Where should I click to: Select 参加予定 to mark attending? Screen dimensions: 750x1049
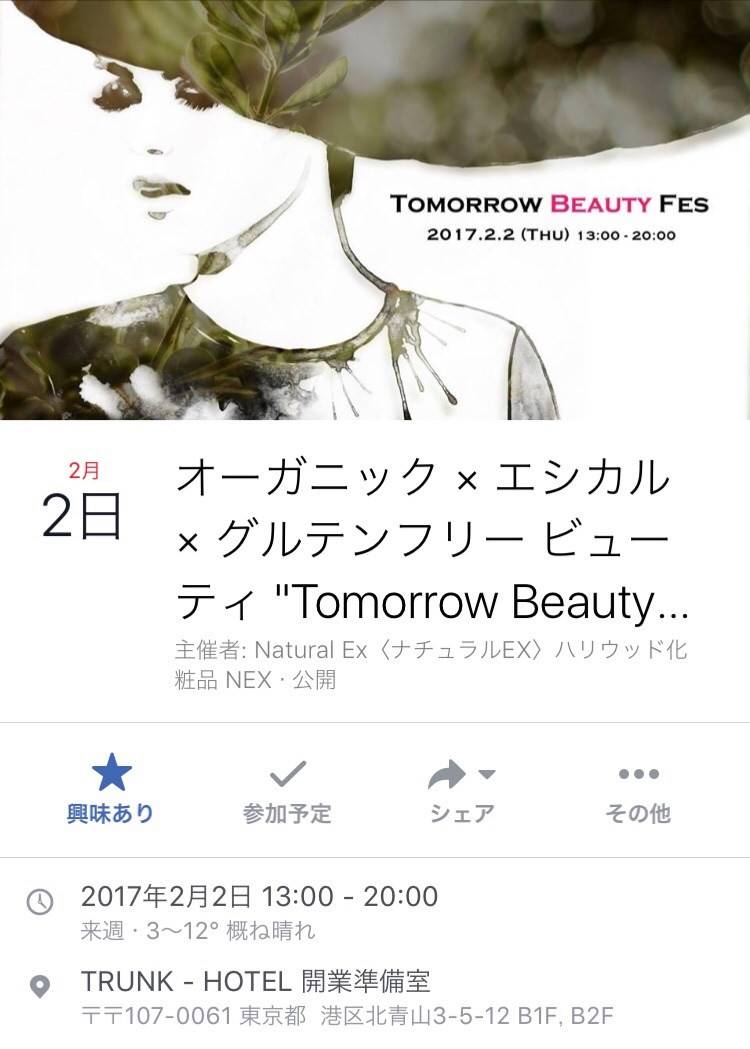(x=287, y=789)
